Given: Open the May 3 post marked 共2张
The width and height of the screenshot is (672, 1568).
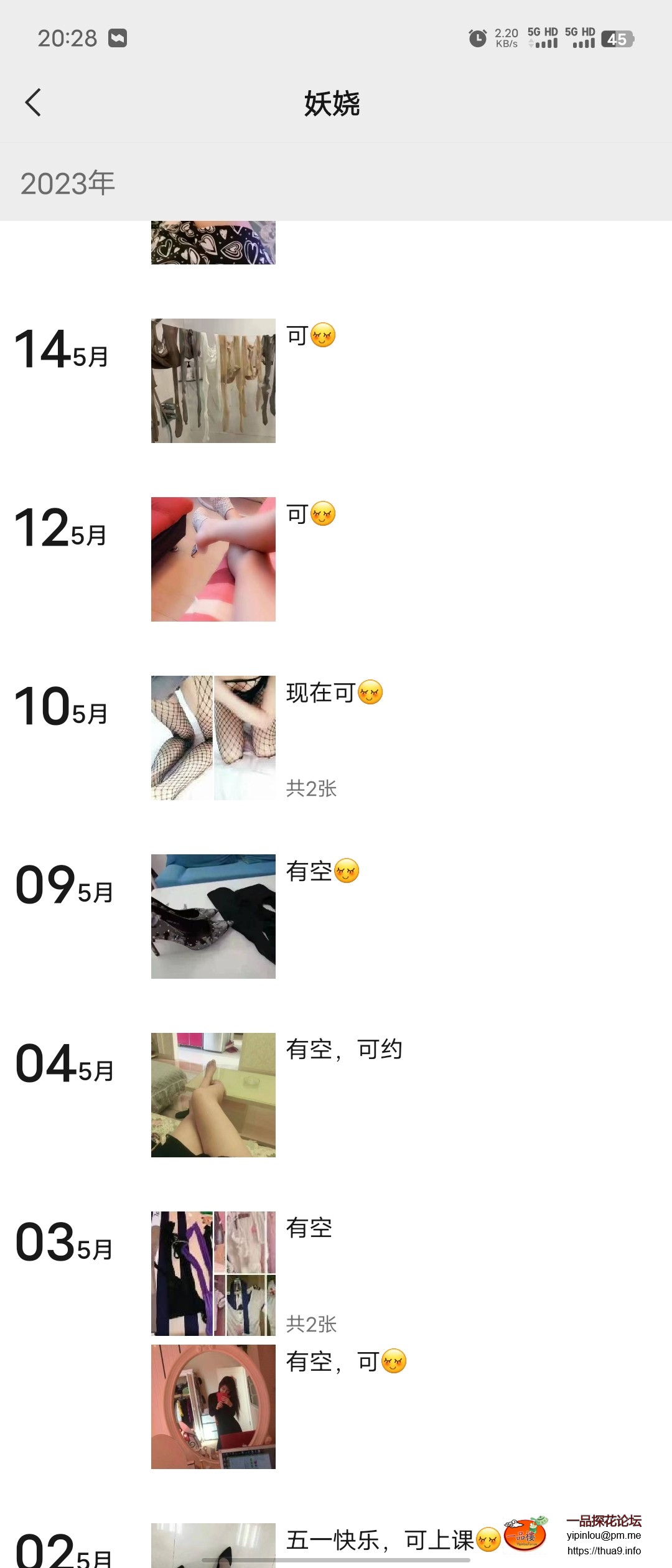Looking at the screenshot, I should (213, 1272).
